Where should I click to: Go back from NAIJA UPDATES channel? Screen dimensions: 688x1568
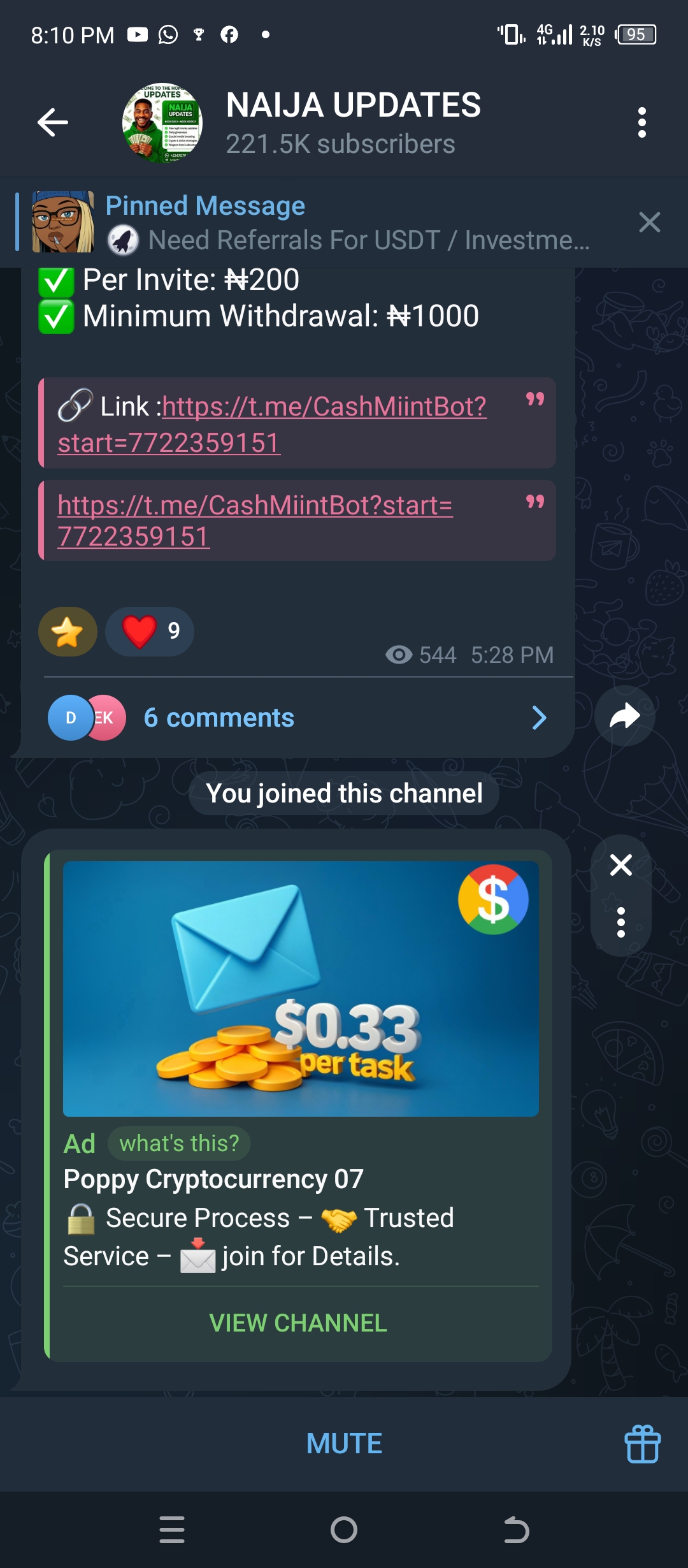[53, 122]
